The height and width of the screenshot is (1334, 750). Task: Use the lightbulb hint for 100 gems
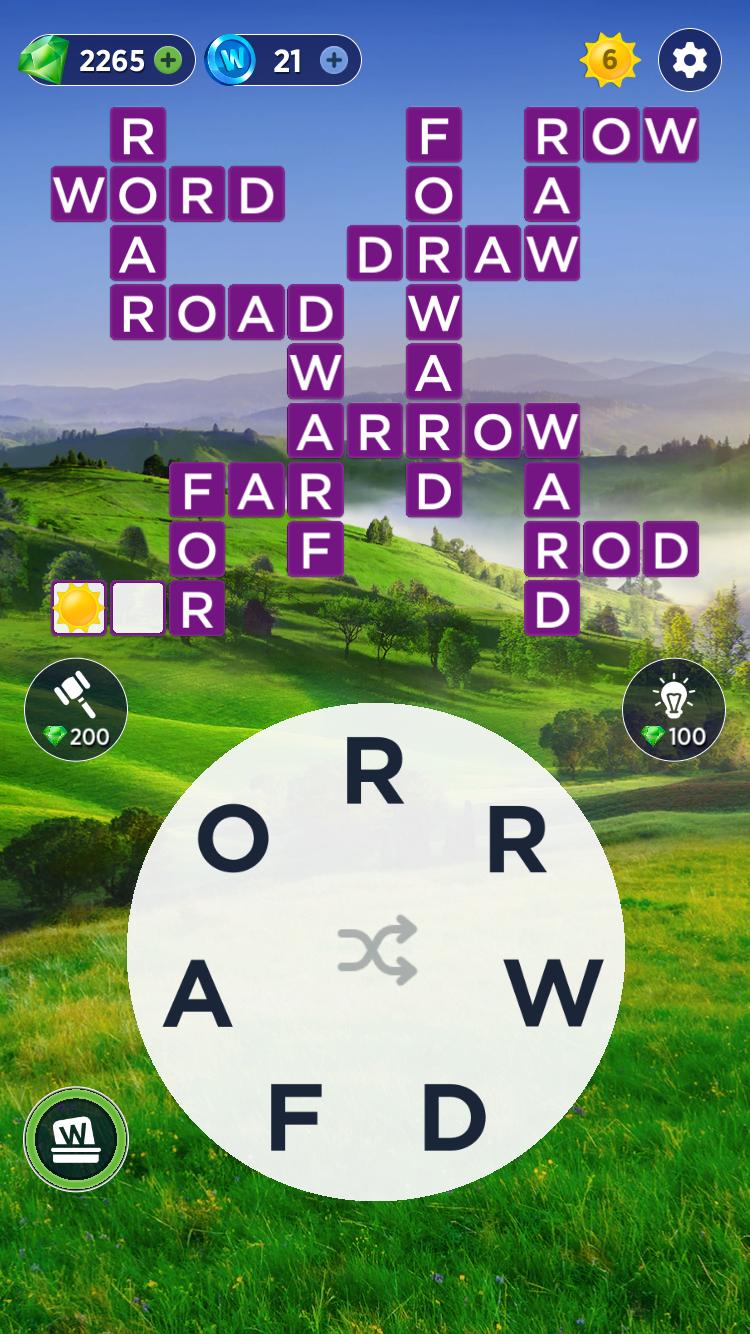673,709
